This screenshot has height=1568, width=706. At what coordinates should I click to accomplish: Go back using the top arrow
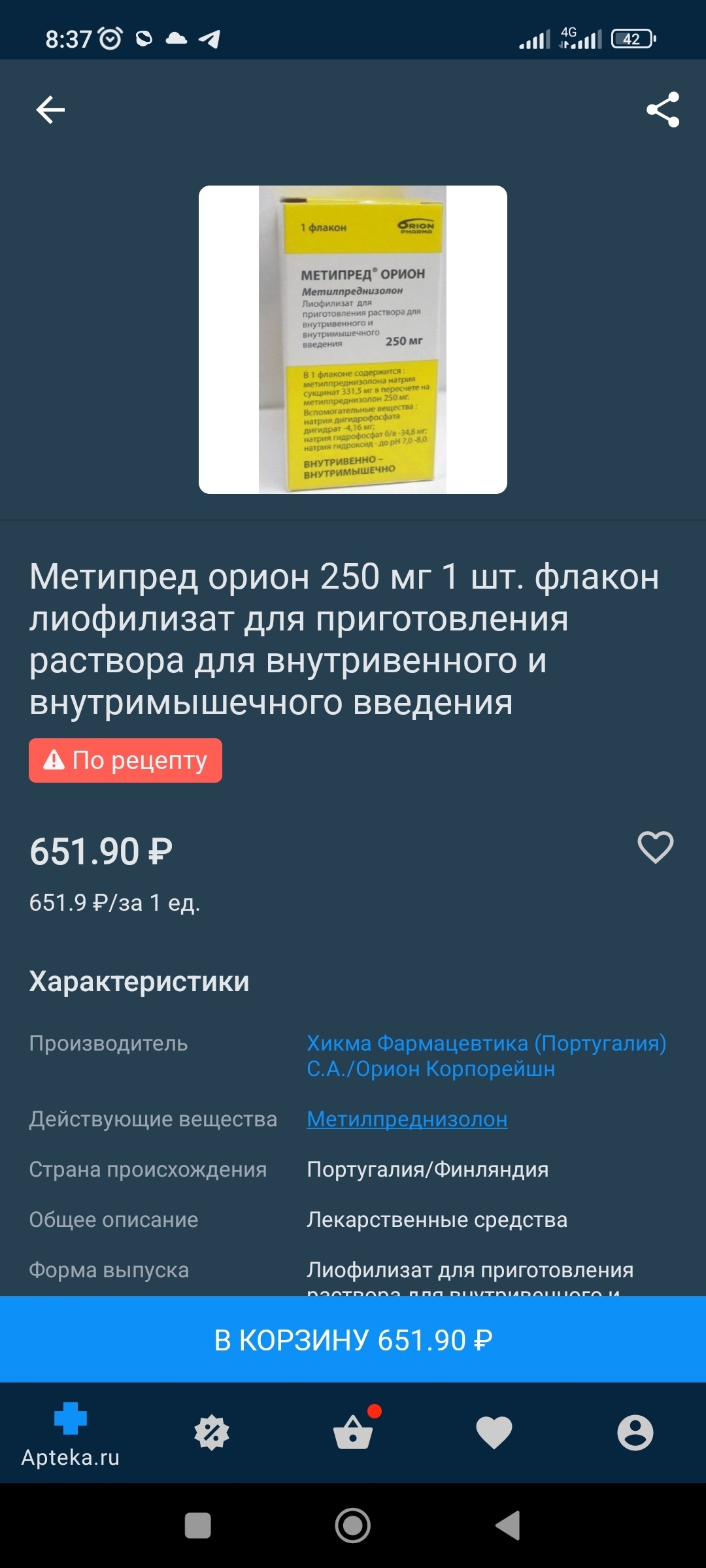pos(50,110)
